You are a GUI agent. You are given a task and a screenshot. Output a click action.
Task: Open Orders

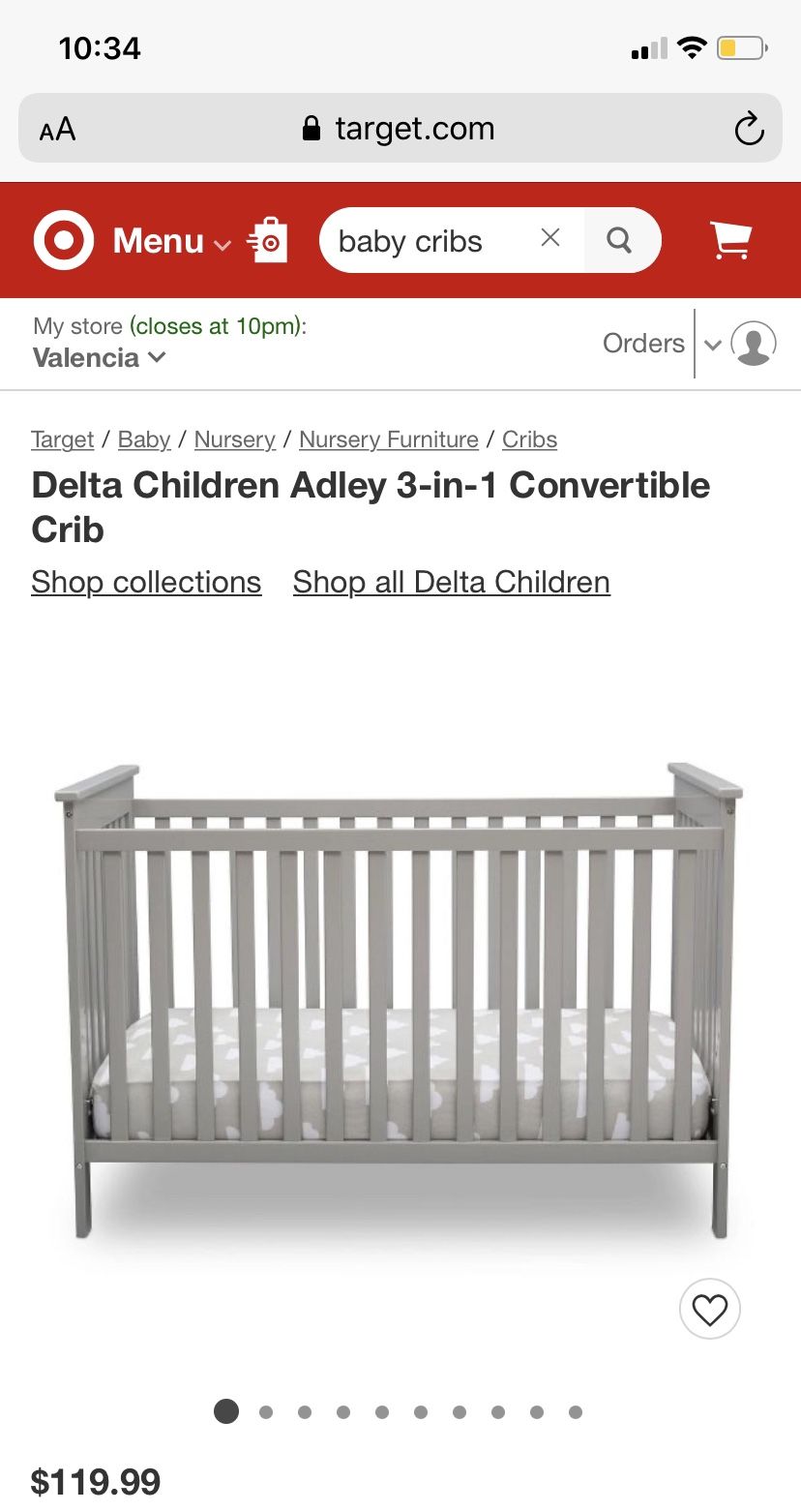pyautogui.click(x=643, y=344)
